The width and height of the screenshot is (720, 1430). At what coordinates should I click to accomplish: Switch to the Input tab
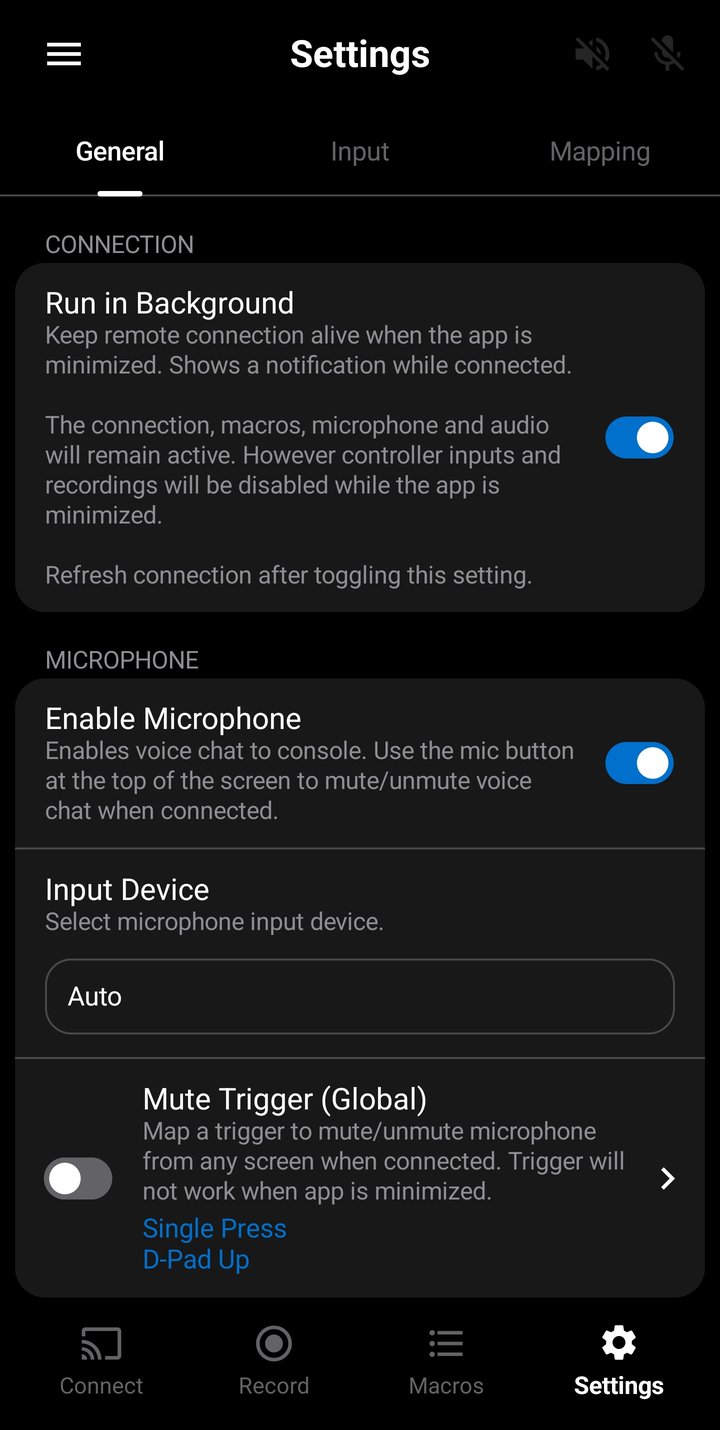(x=360, y=151)
